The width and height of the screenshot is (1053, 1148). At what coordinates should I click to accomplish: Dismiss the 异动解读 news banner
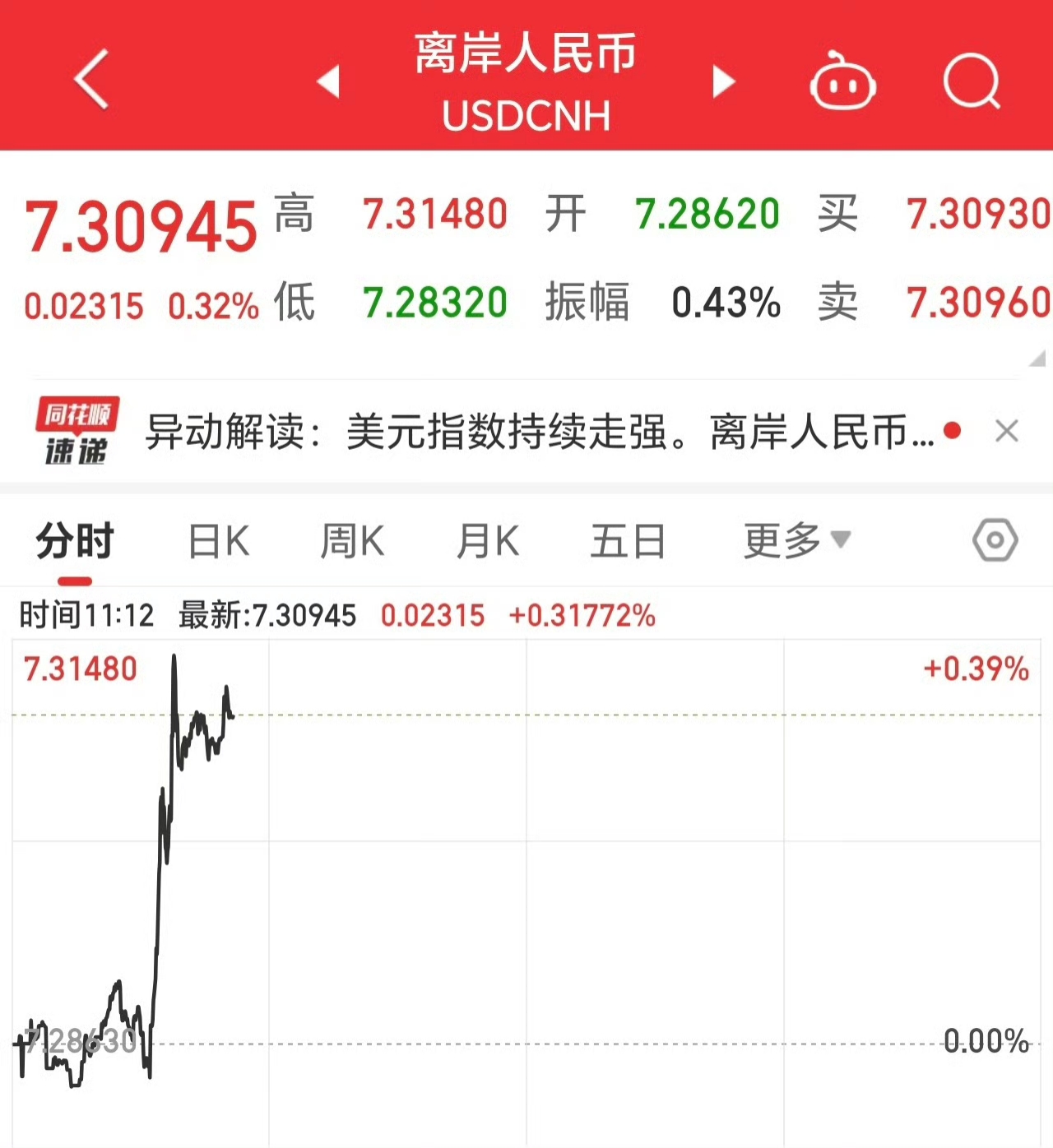1007,431
